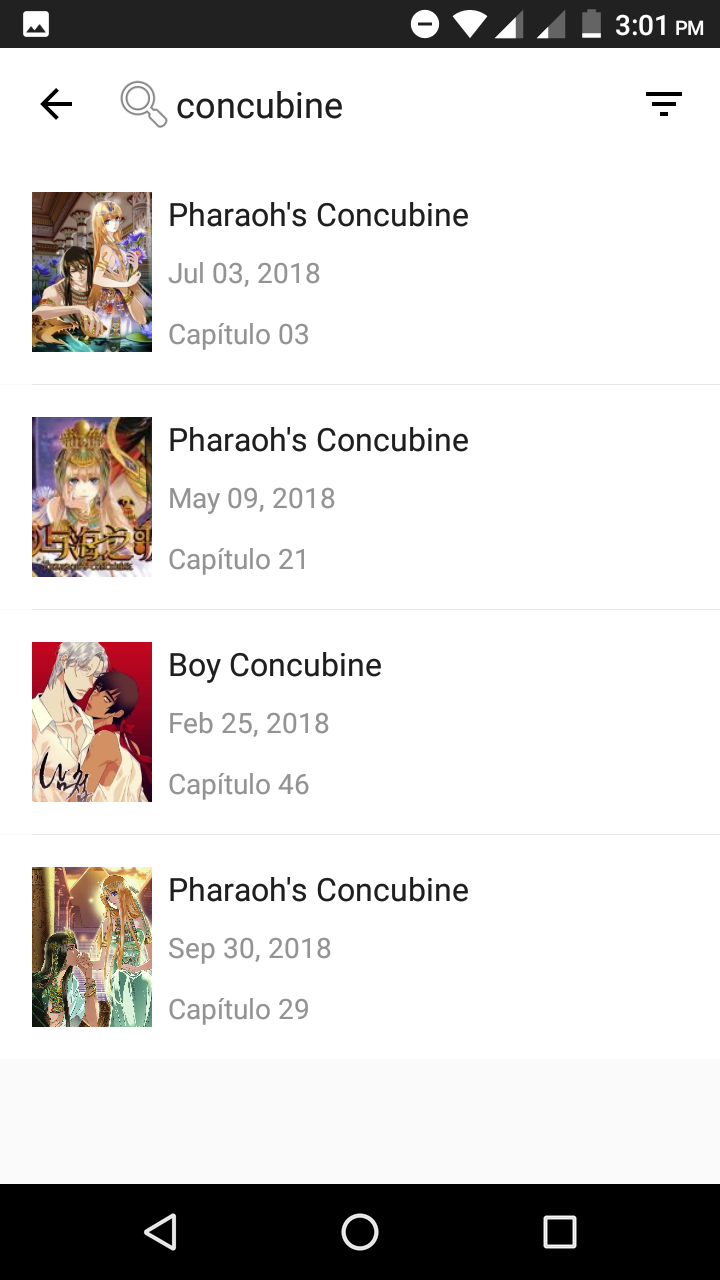The height and width of the screenshot is (1280, 720).
Task: Open Pharaoh's Concubine dated Sep 30, 2018
Action: [x=360, y=947]
